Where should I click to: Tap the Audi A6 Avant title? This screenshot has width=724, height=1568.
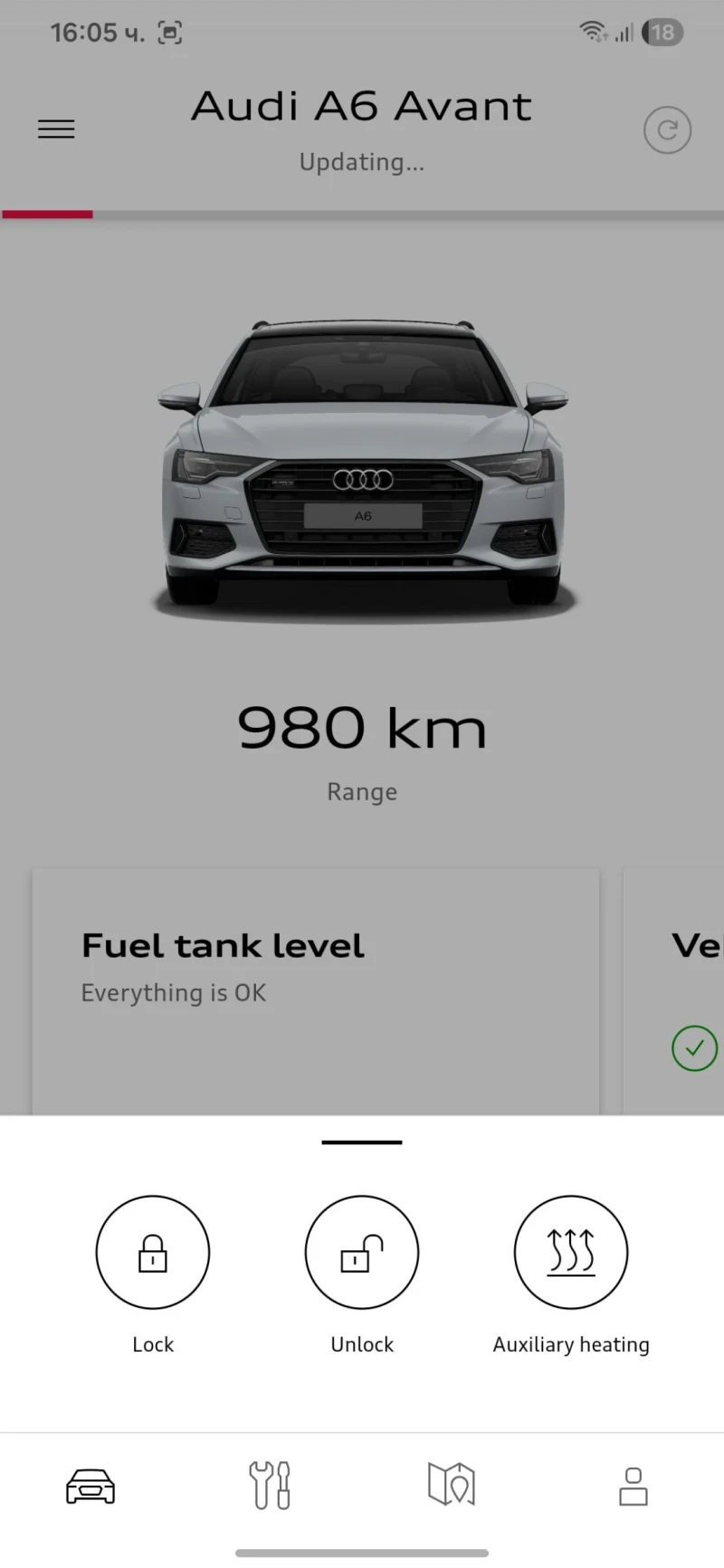[361, 106]
